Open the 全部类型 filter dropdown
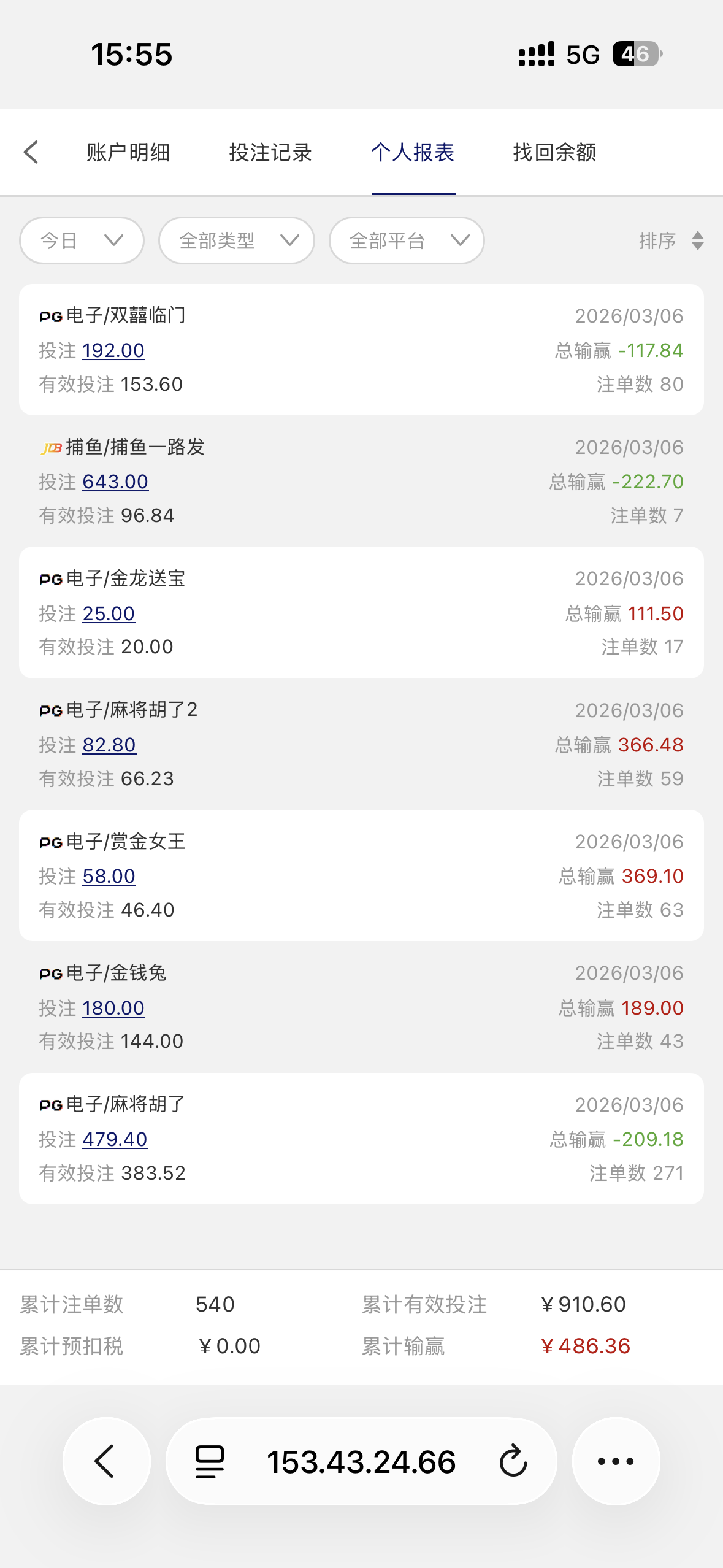 pos(236,240)
